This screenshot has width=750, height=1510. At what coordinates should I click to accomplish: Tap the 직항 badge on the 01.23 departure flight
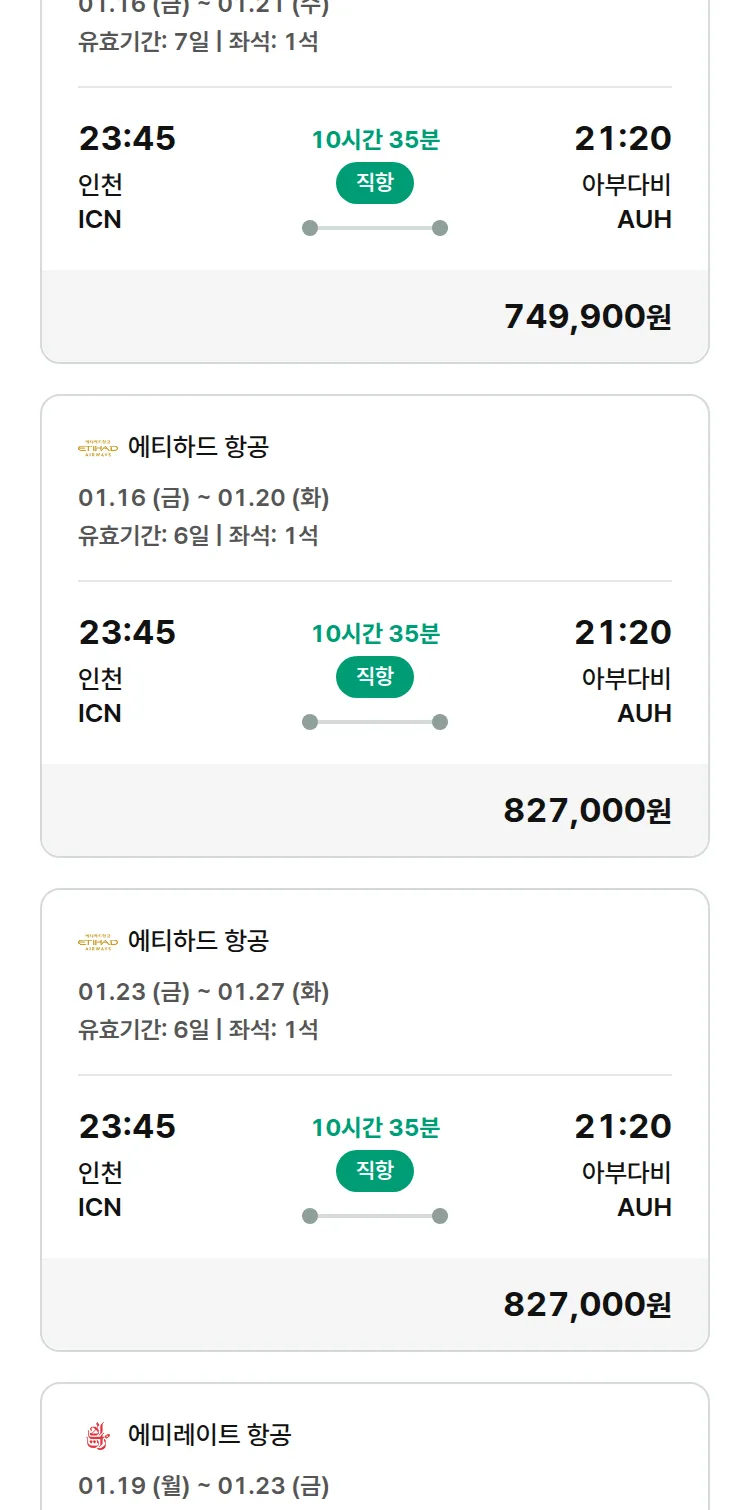pyautogui.click(x=374, y=1171)
